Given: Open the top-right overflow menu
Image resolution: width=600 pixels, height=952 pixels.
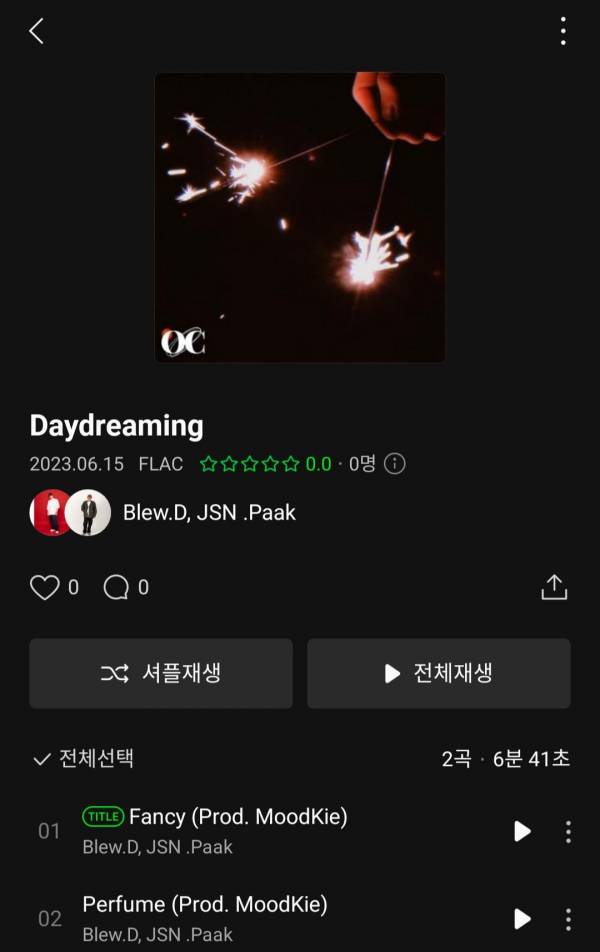Looking at the screenshot, I should (563, 32).
